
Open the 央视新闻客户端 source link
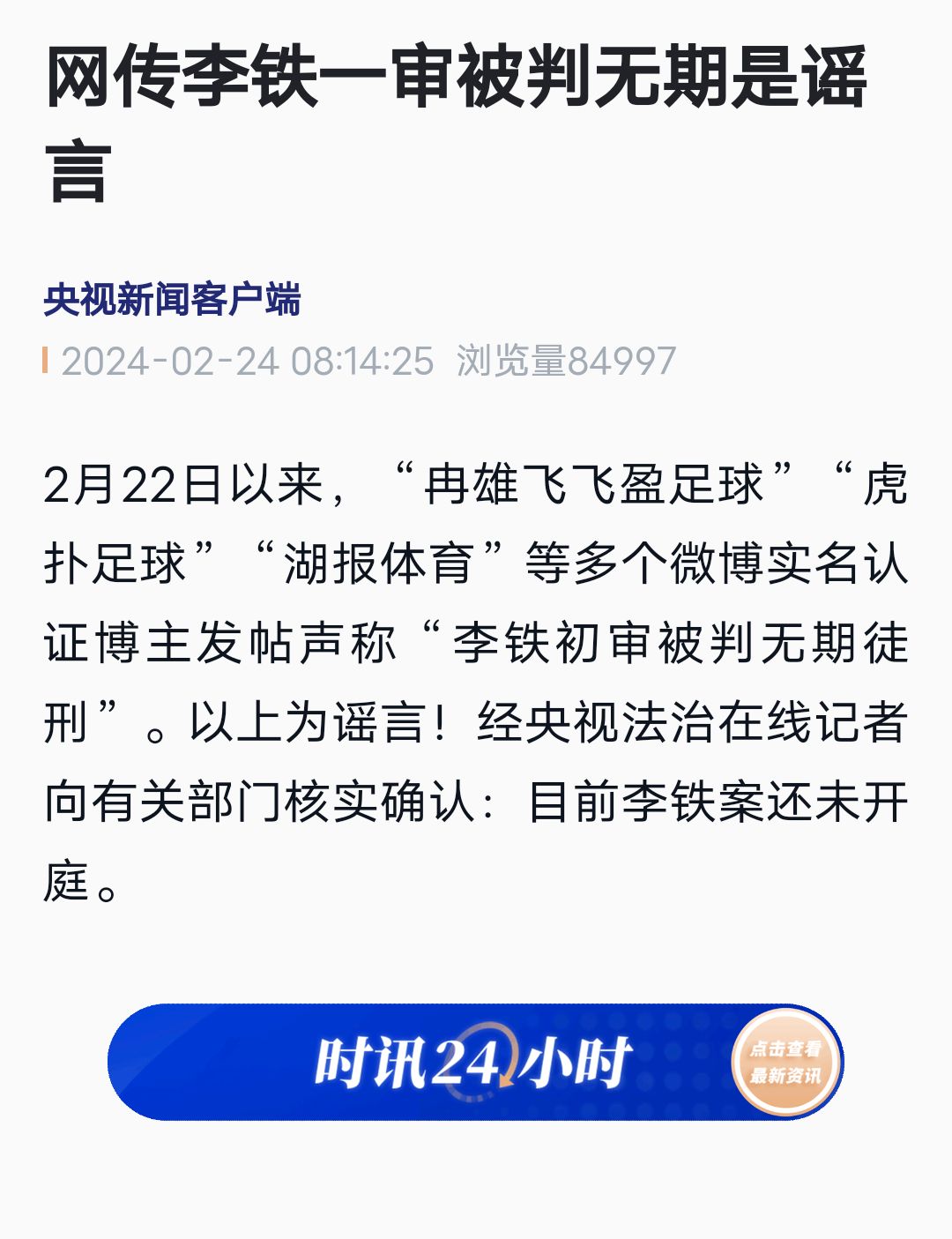coord(173,300)
